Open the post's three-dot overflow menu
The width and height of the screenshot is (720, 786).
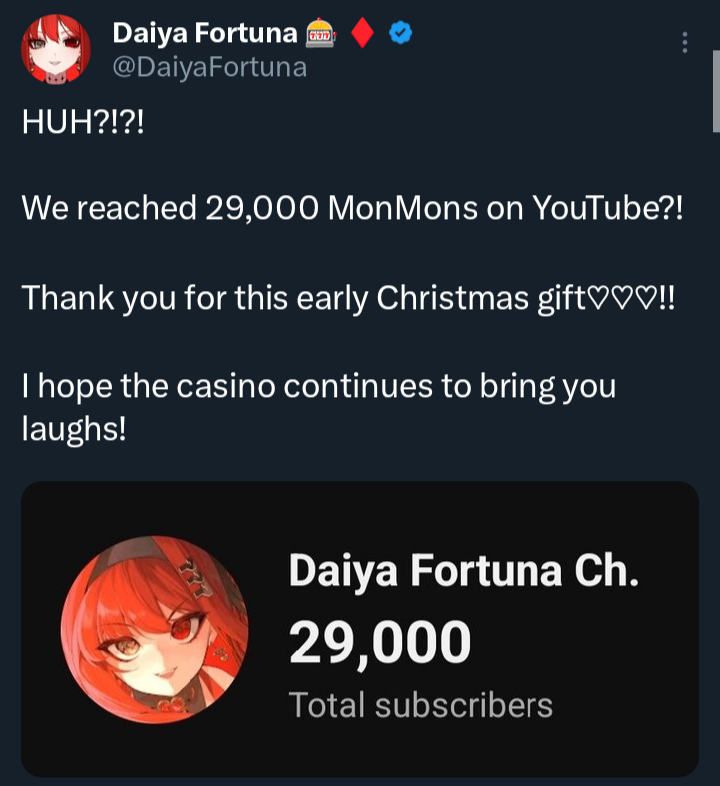684,42
